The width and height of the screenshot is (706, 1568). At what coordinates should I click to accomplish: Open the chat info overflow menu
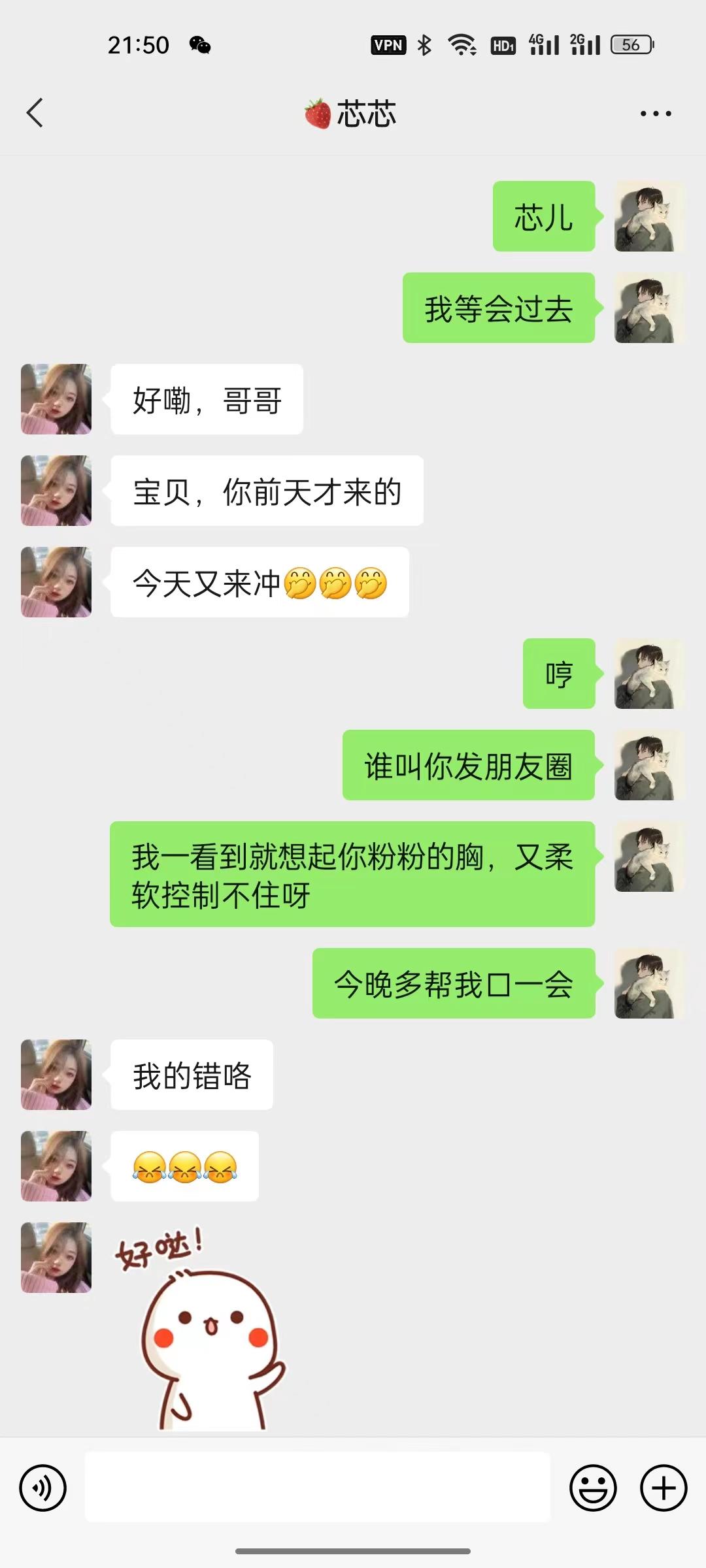pyautogui.click(x=655, y=114)
